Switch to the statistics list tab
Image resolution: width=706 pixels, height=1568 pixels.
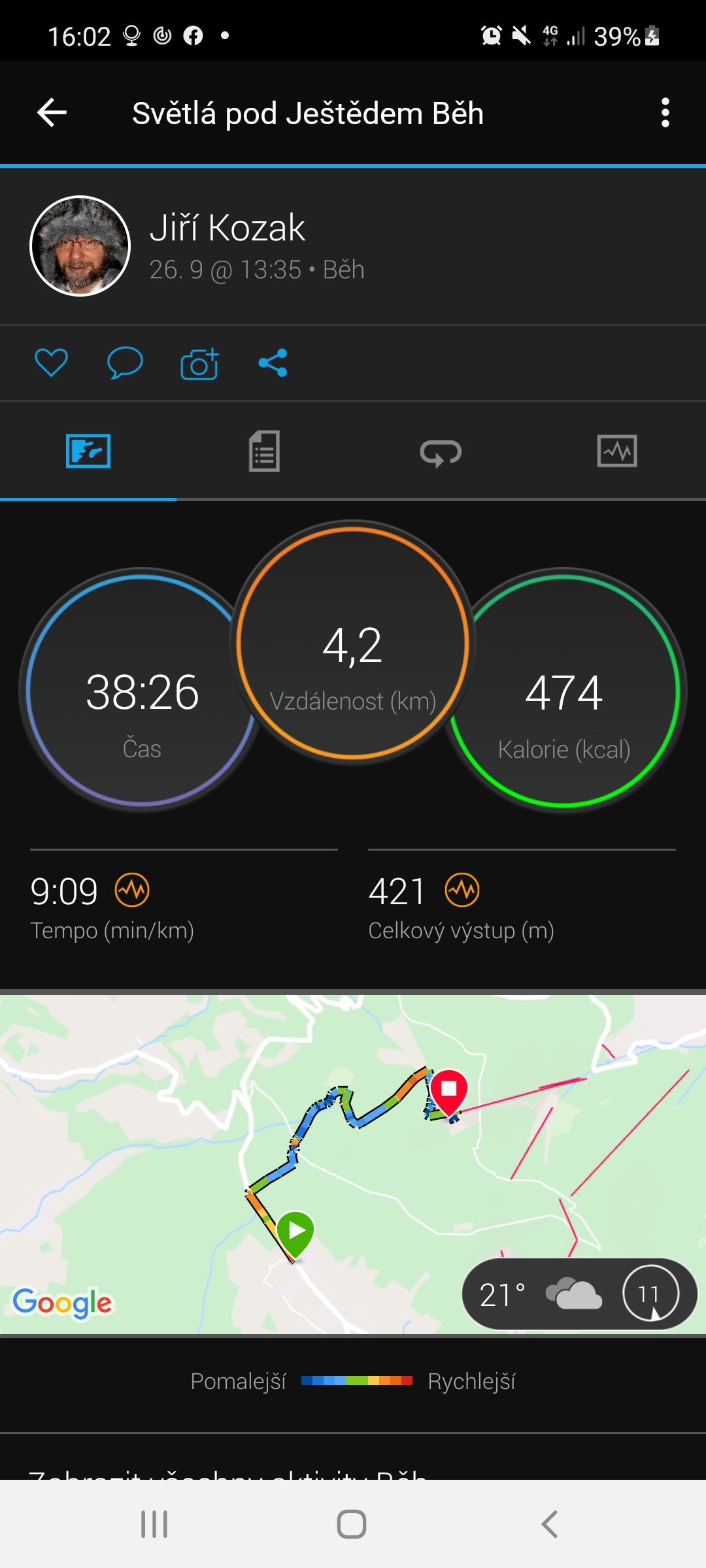(x=264, y=451)
